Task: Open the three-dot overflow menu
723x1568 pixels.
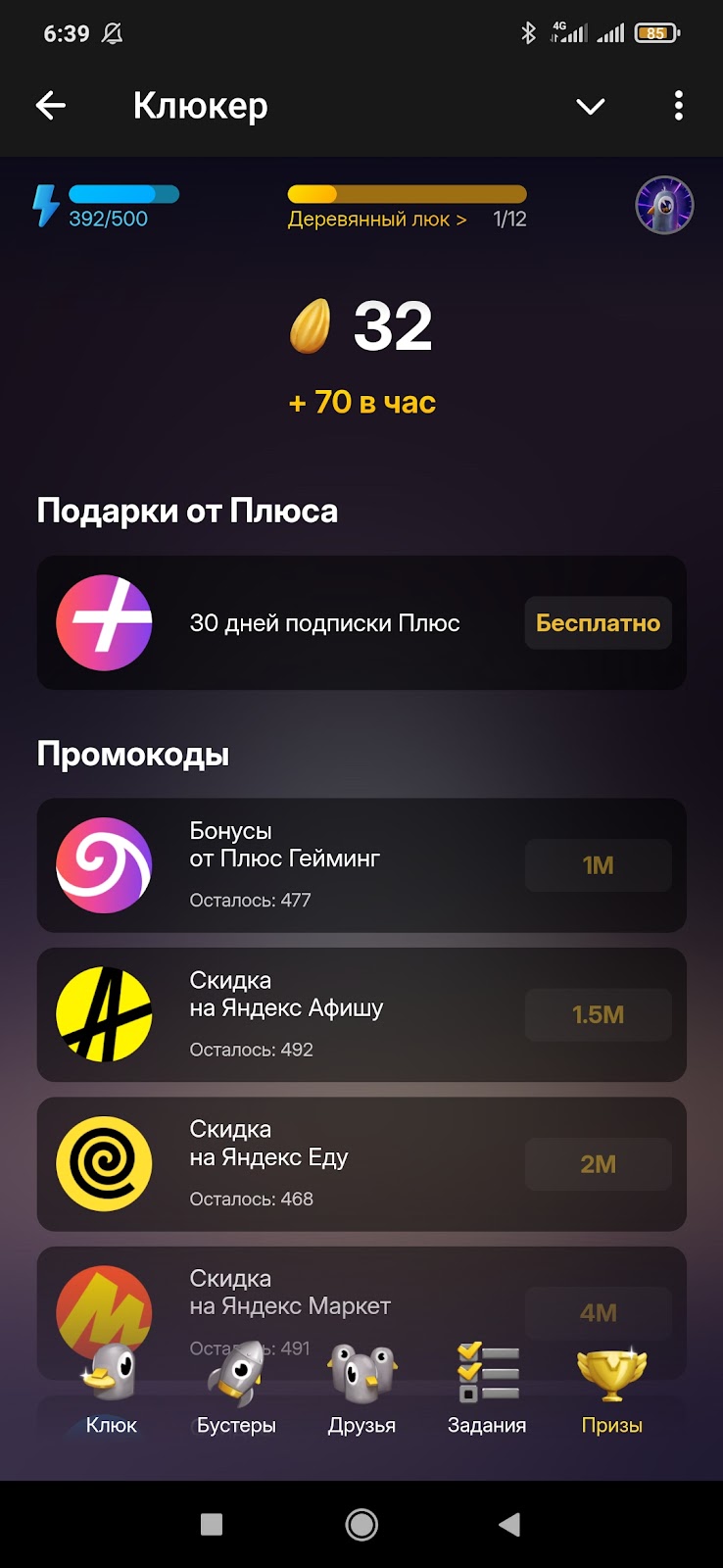Action: (x=678, y=105)
